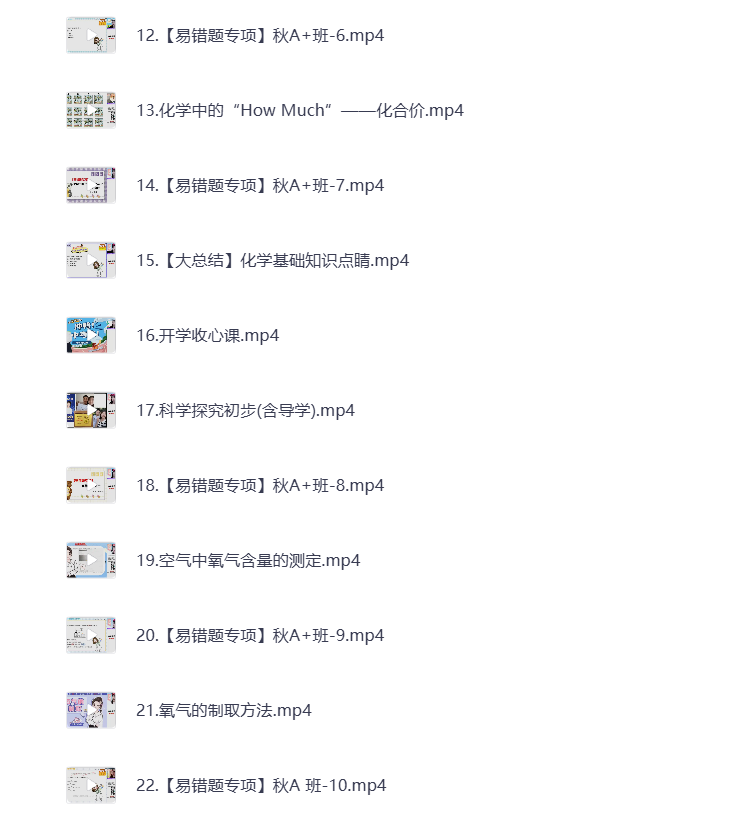Image resolution: width=736 pixels, height=819 pixels.
Task: Open video 12 易错题专项 秋A+班-6
Action: coord(260,36)
